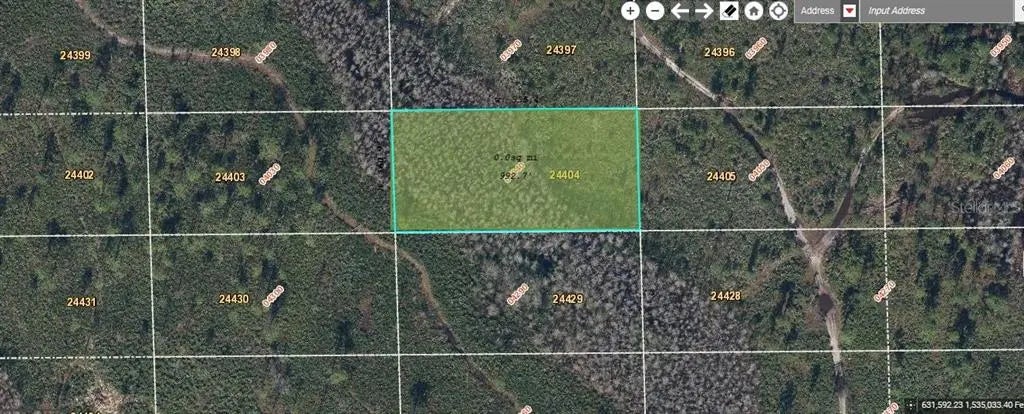Select the highlighted parcel 24404
Image resolution: width=1024 pixels, height=414 pixels.
pos(515,170)
